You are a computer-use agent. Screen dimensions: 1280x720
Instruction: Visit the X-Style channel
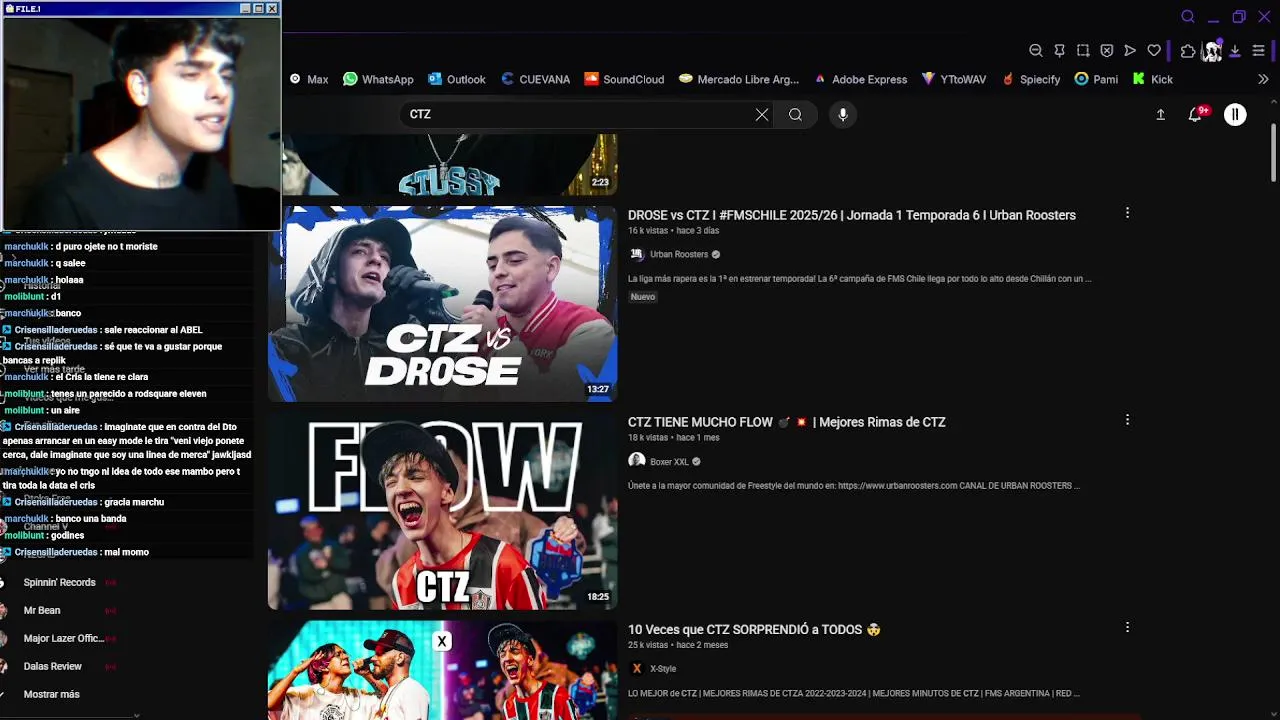662,668
